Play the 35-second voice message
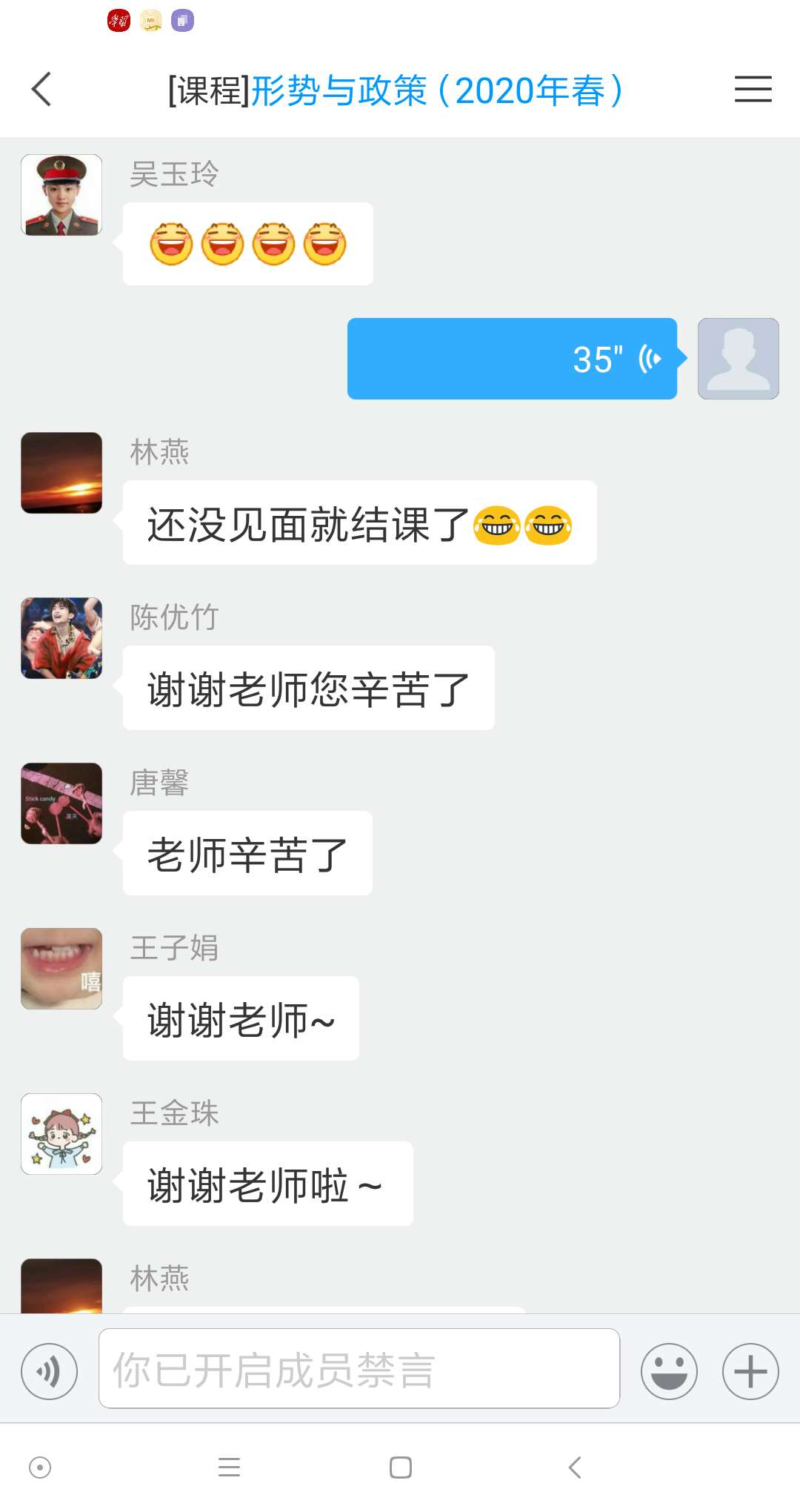The width and height of the screenshot is (800, 1512). [x=512, y=359]
